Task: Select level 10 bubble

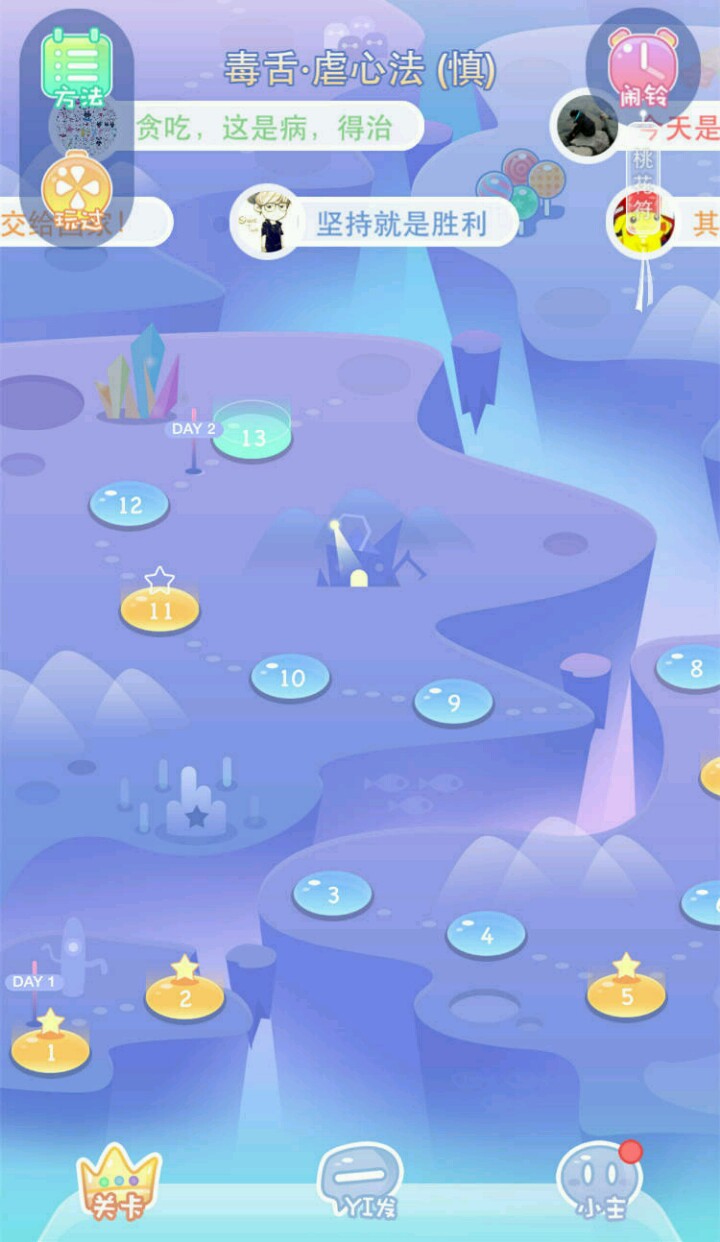Action: [290, 678]
